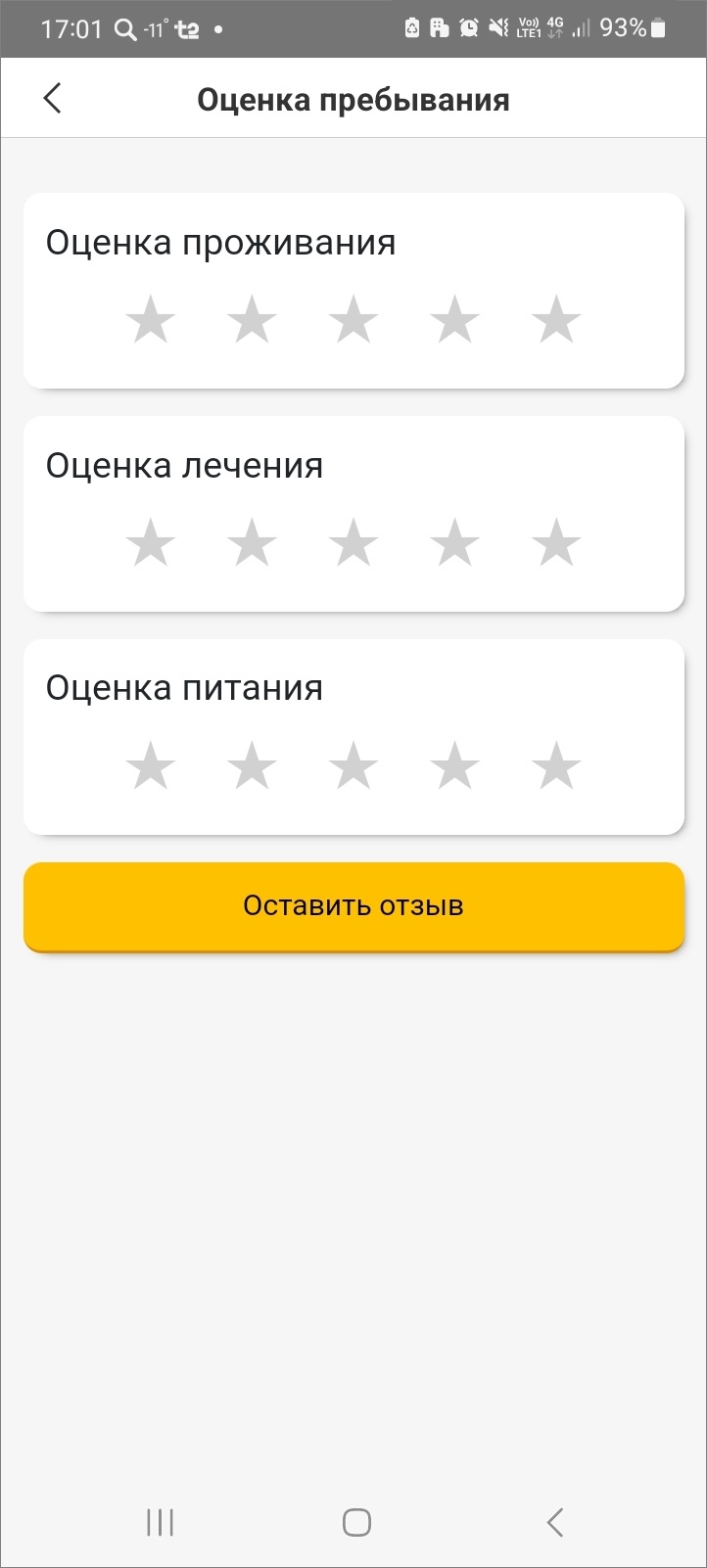Go to the home screen
Viewport: 707px width, 1568px height.
(x=356, y=1522)
